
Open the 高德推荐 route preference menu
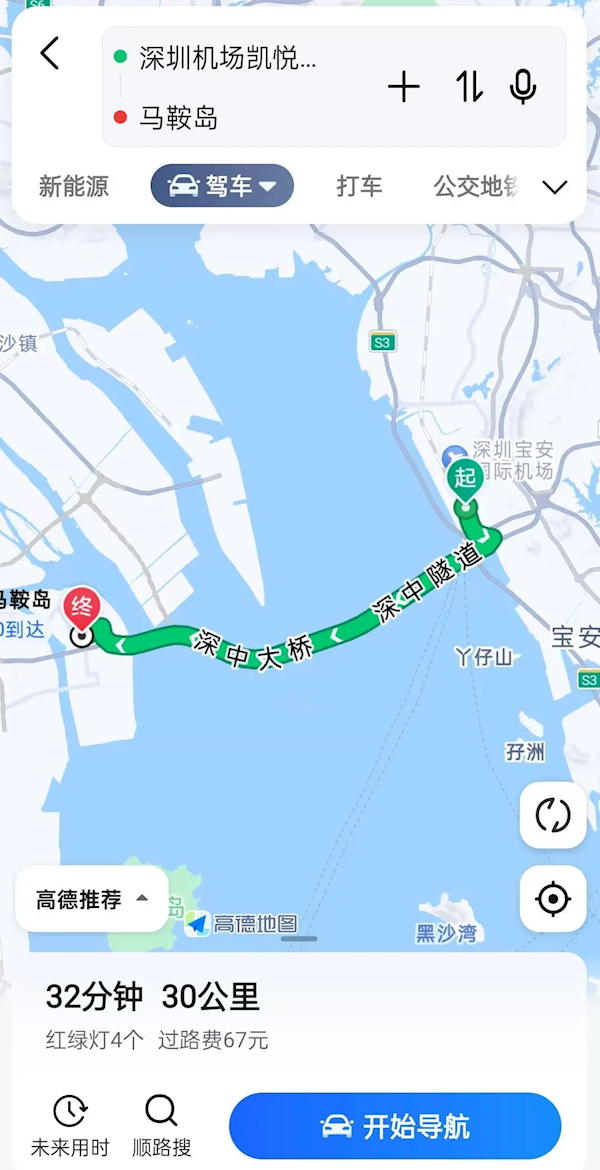[x=91, y=899]
